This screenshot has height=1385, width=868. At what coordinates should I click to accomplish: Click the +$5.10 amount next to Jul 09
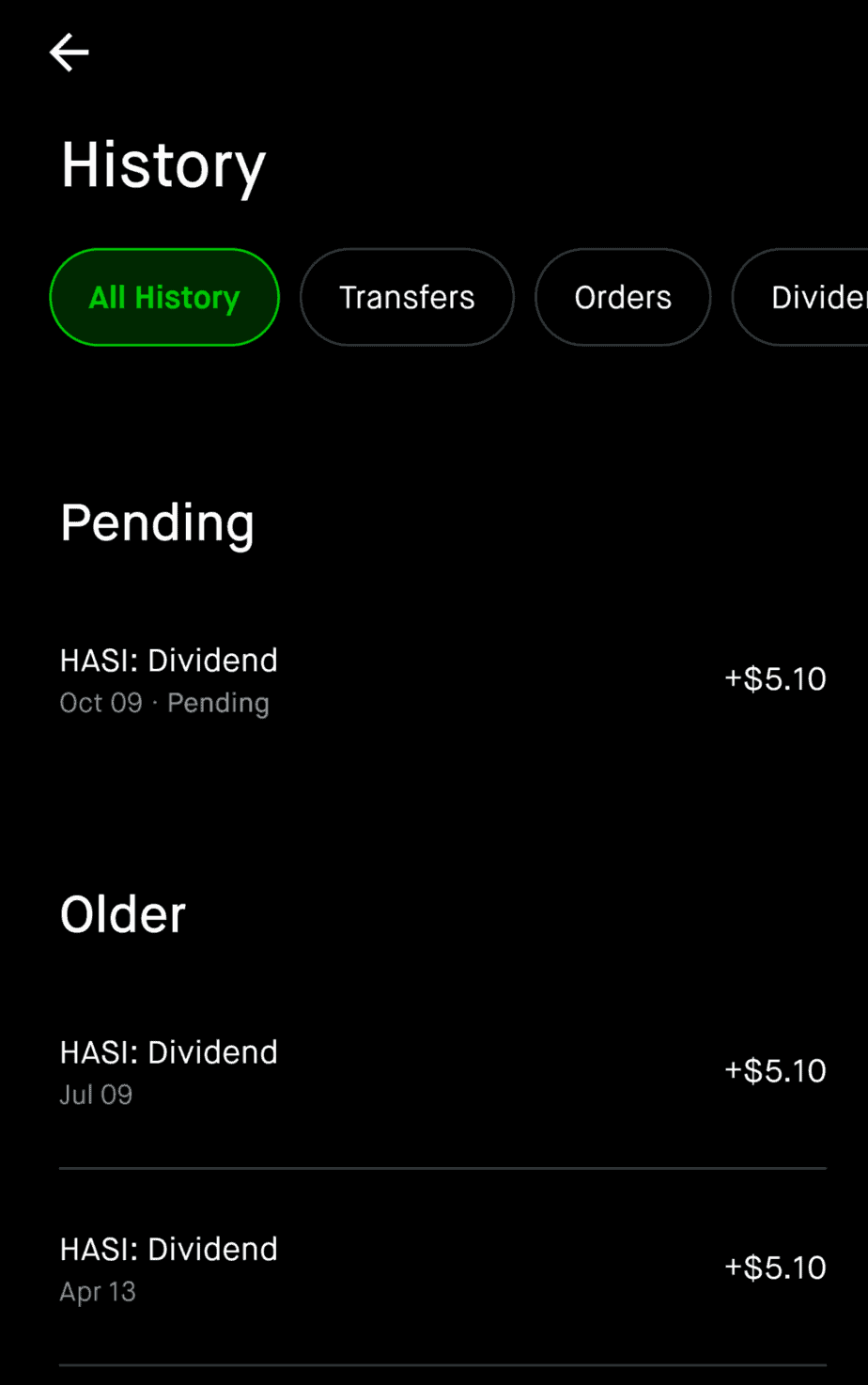[775, 1070]
